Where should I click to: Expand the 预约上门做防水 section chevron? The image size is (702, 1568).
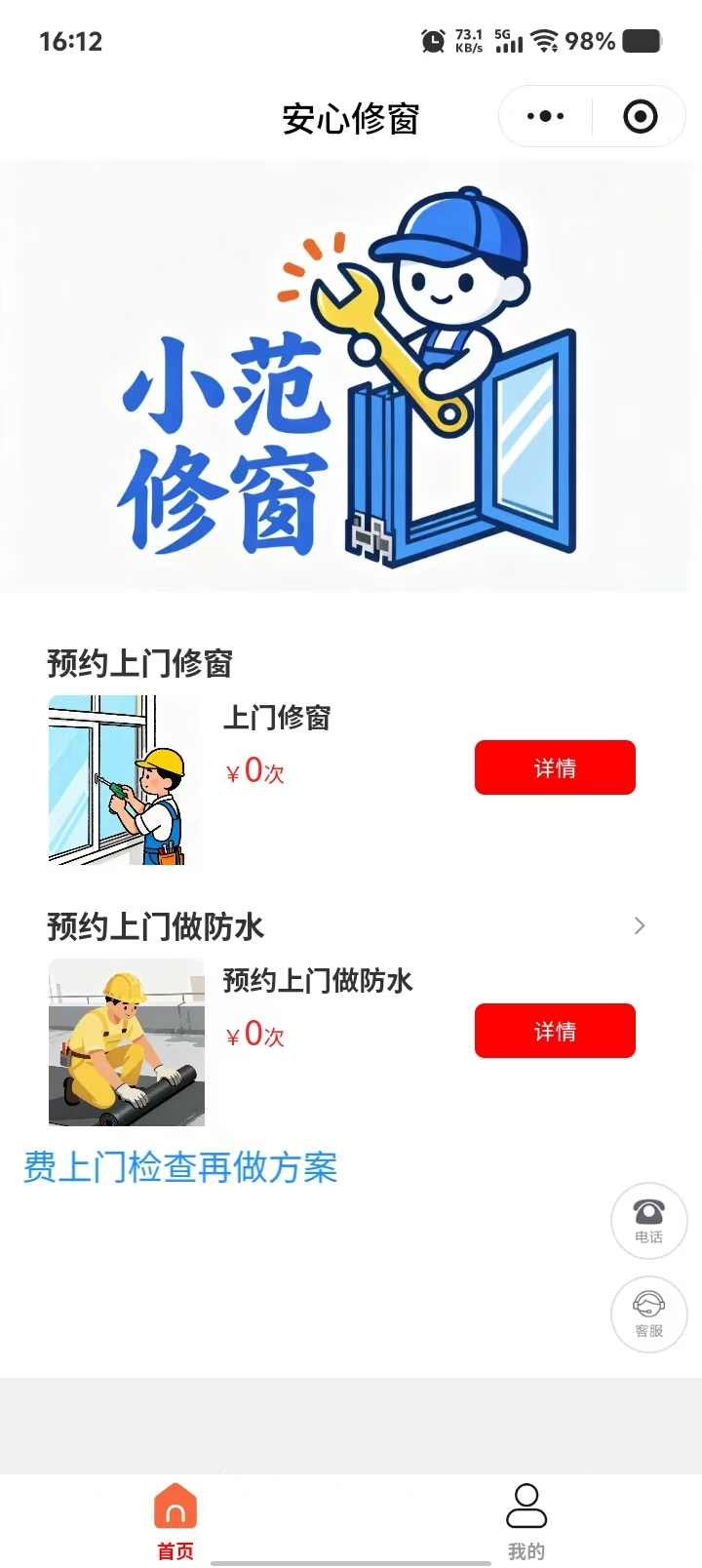pyautogui.click(x=640, y=925)
